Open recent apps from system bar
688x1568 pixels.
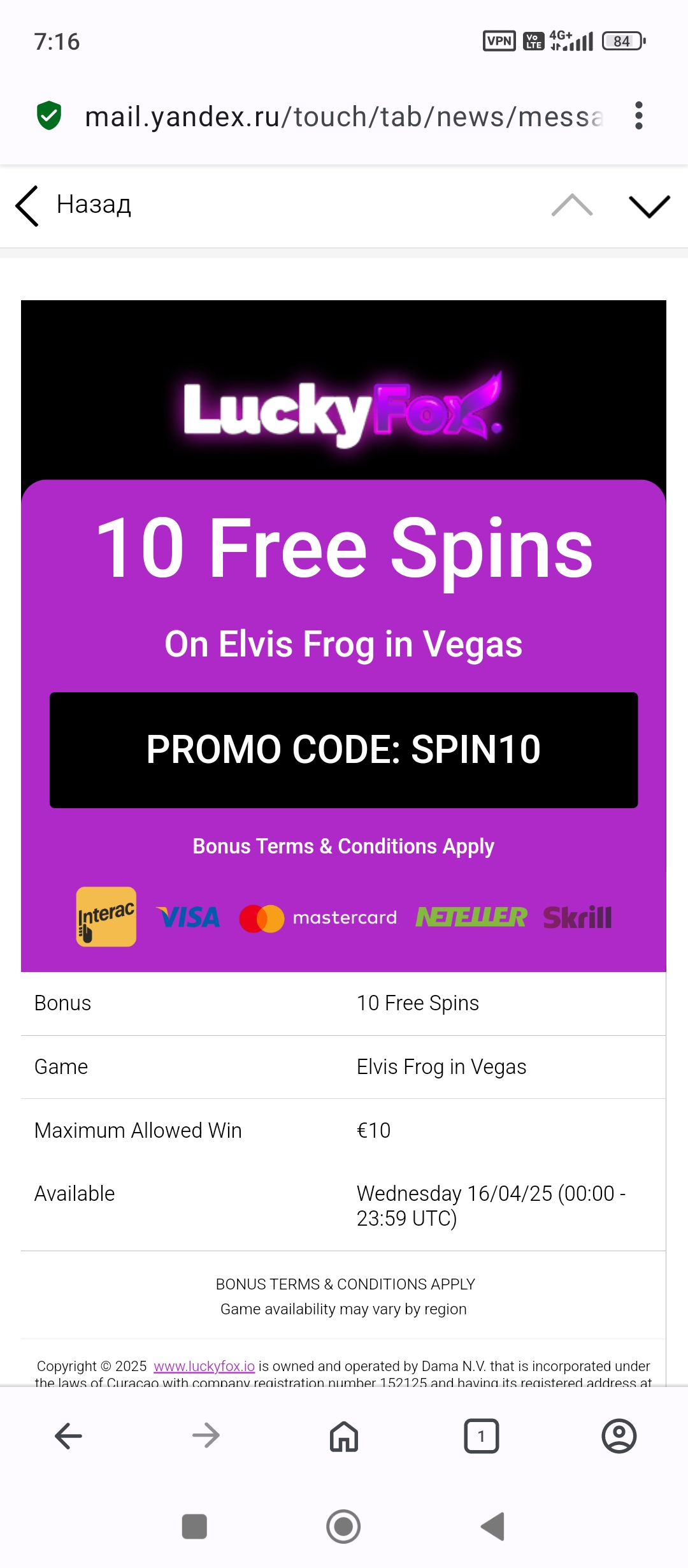click(194, 1527)
